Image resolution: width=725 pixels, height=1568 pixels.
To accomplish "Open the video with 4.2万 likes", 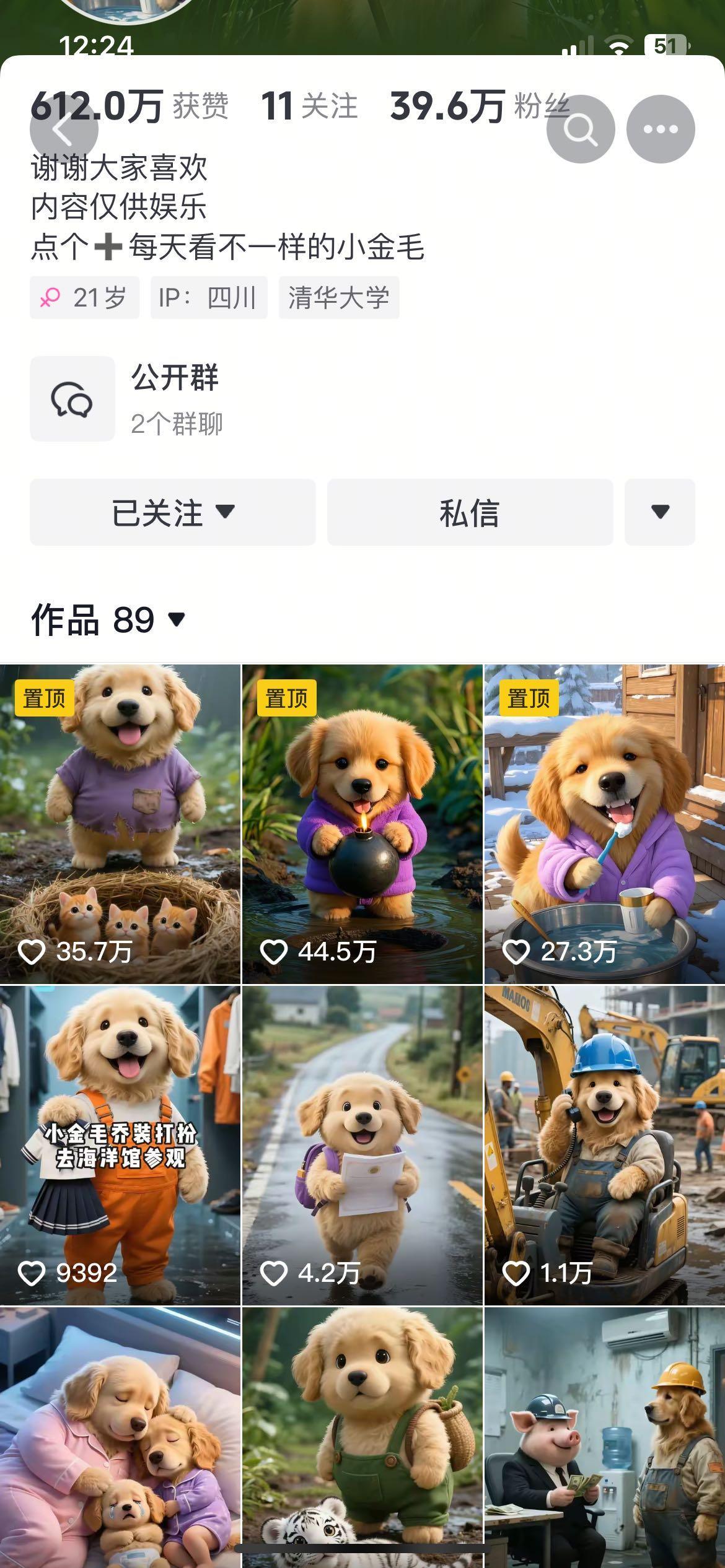I will (x=362, y=1146).
